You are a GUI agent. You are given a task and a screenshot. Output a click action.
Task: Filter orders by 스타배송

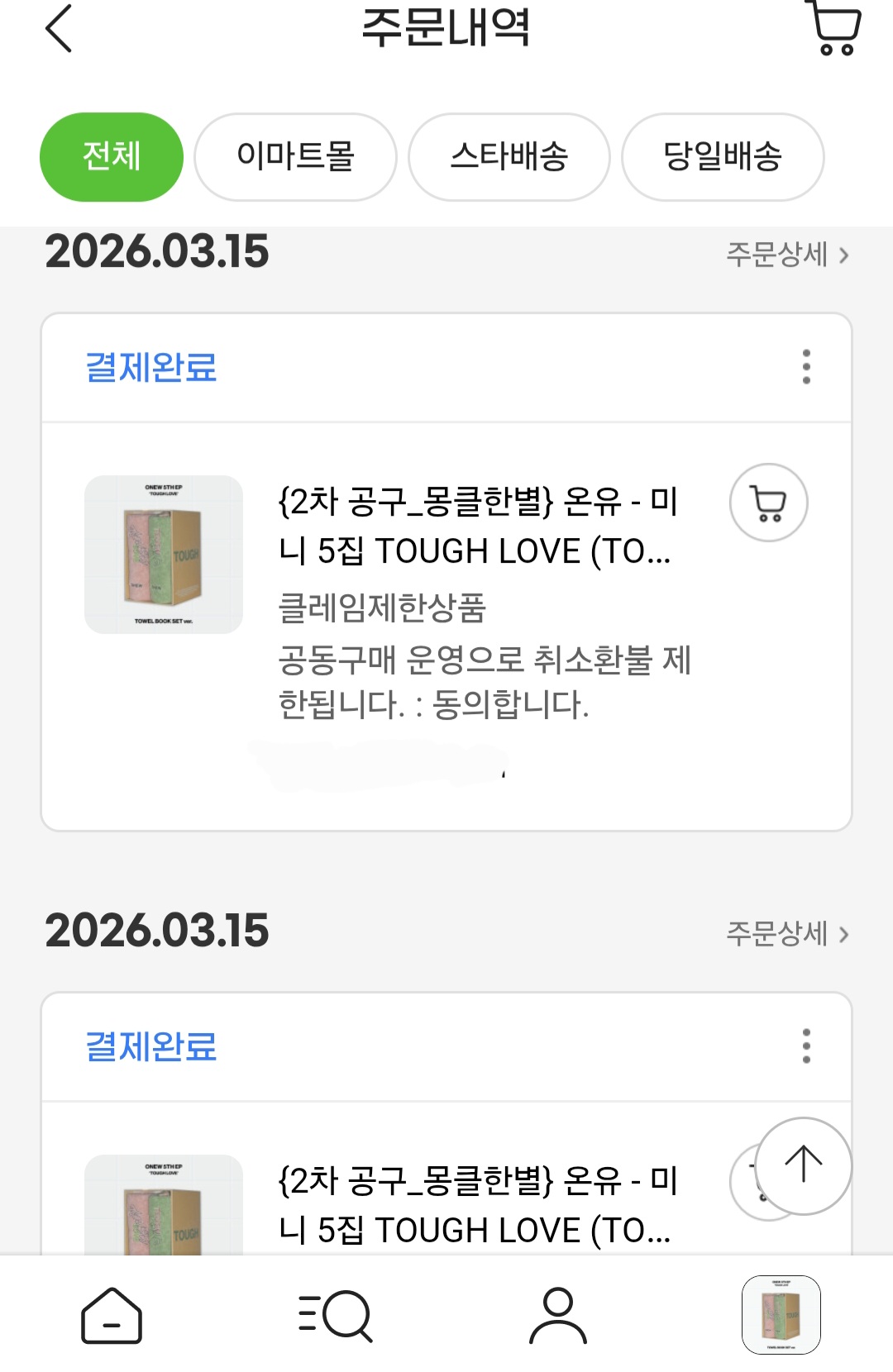pyautogui.click(x=509, y=156)
